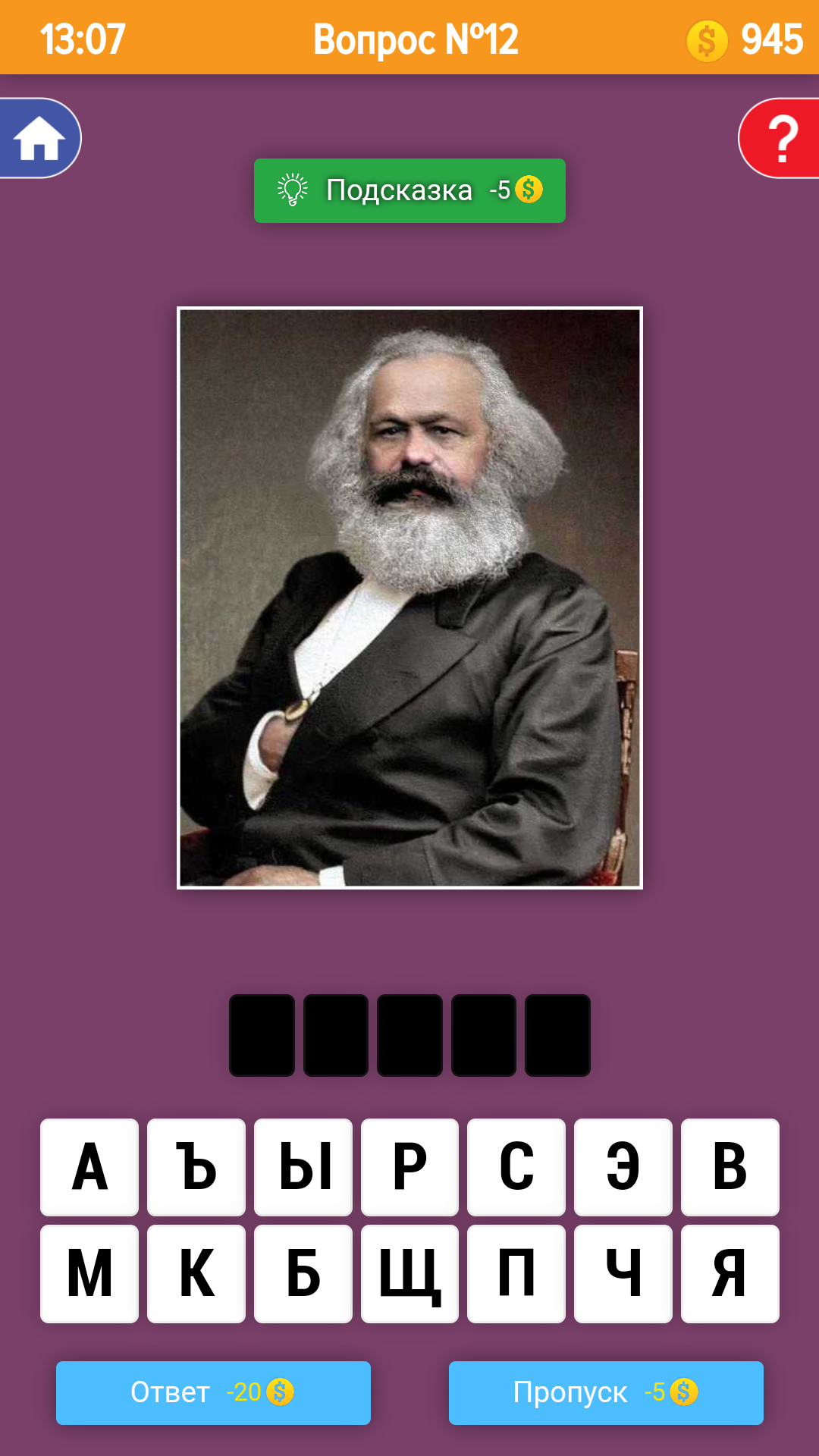Select the П letter tile
The height and width of the screenshot is (1456, 819).
(516, 1274)
